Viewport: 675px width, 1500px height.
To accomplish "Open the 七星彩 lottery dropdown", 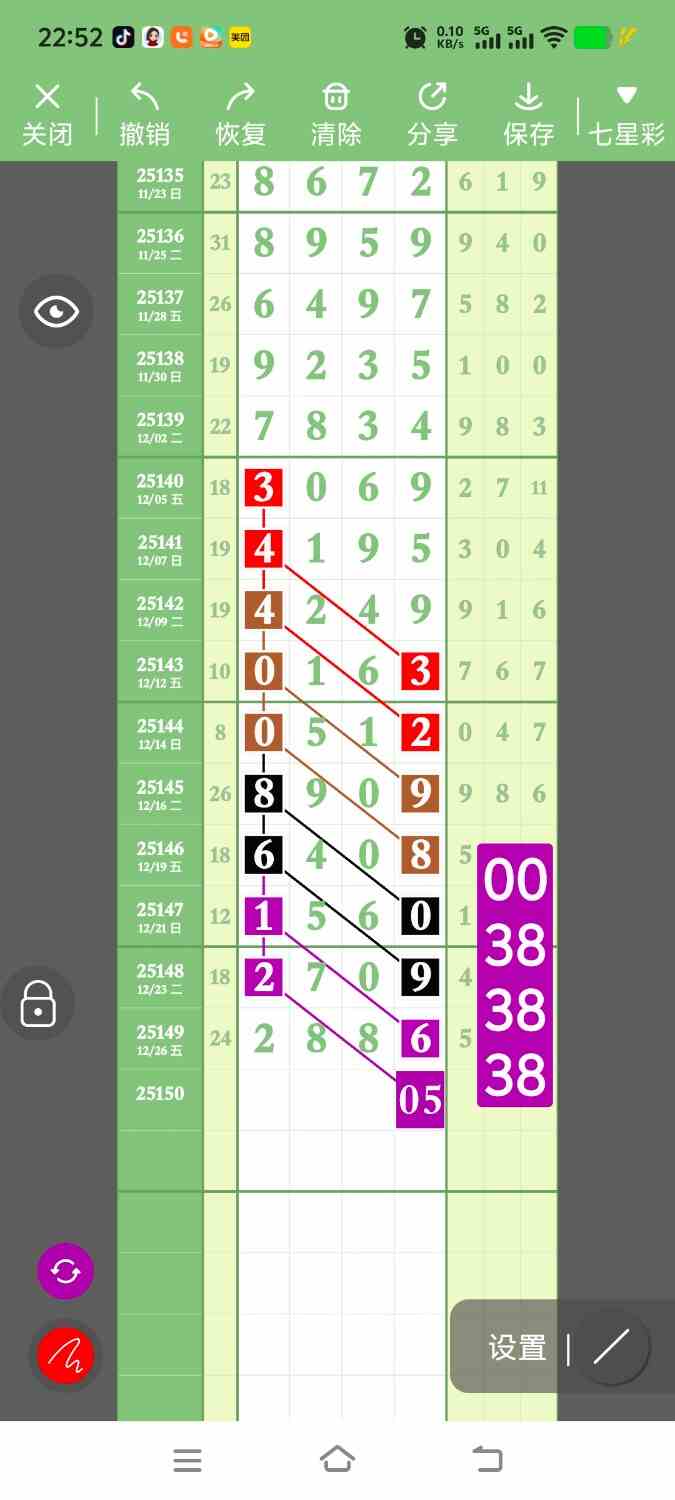I will 627,115.
